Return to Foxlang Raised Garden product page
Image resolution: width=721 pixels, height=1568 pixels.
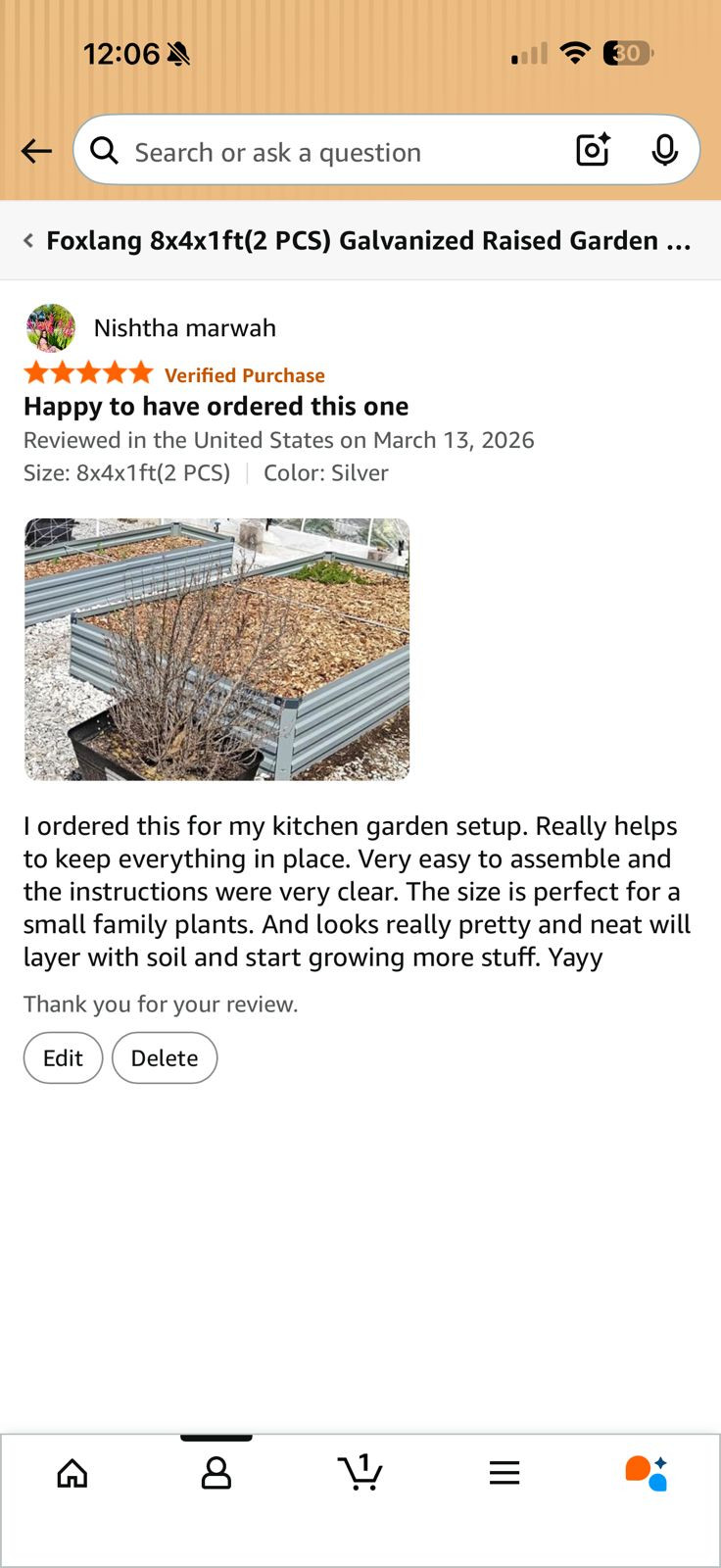(x=359, y=241)
